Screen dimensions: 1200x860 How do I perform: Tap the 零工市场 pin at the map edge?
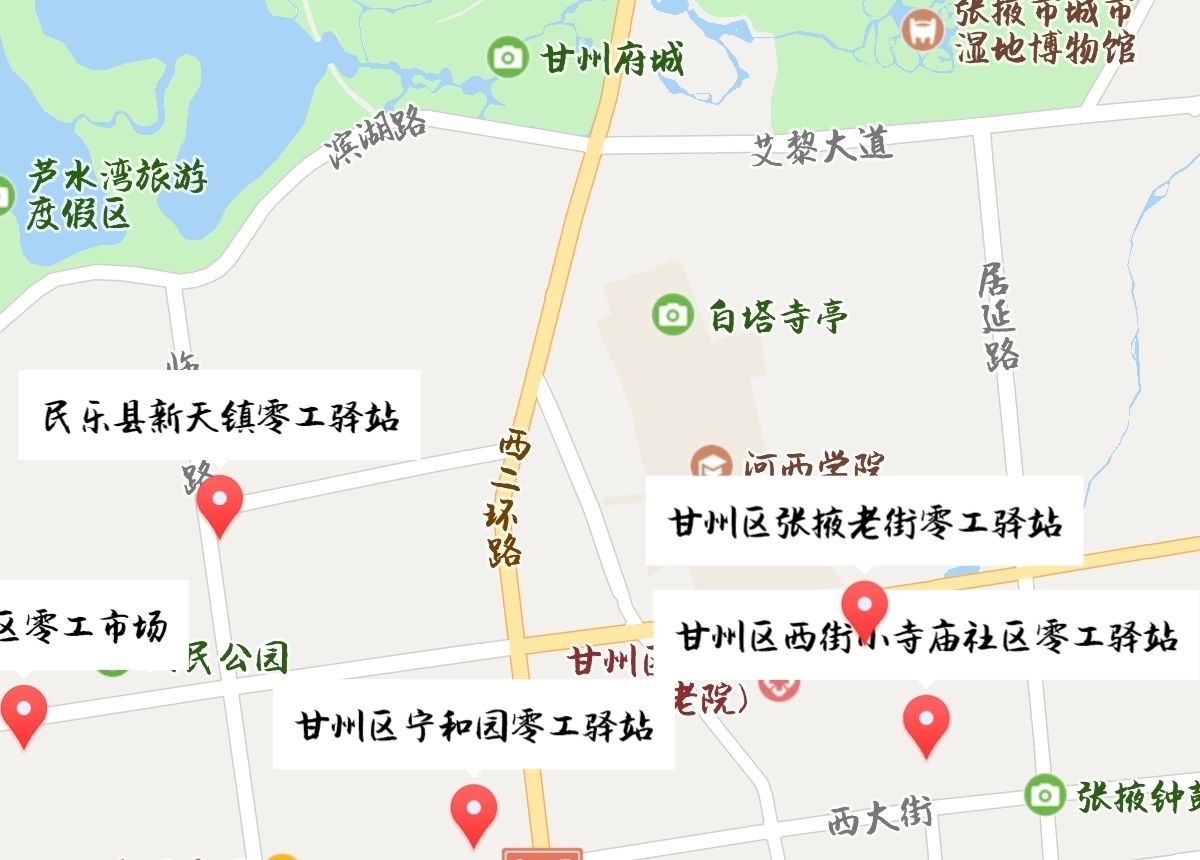tap(23, 711)
